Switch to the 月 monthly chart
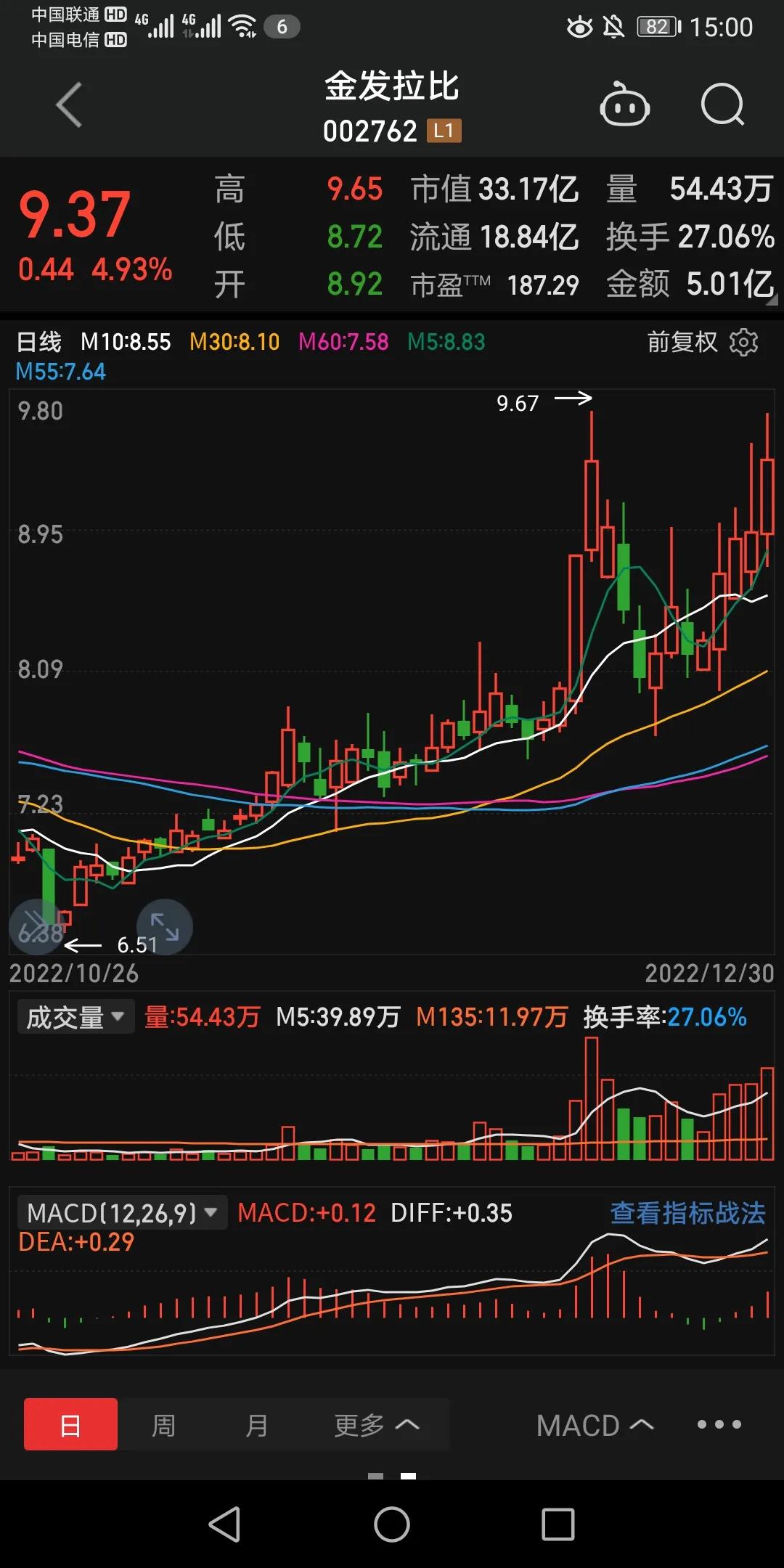 (256, 1425)
